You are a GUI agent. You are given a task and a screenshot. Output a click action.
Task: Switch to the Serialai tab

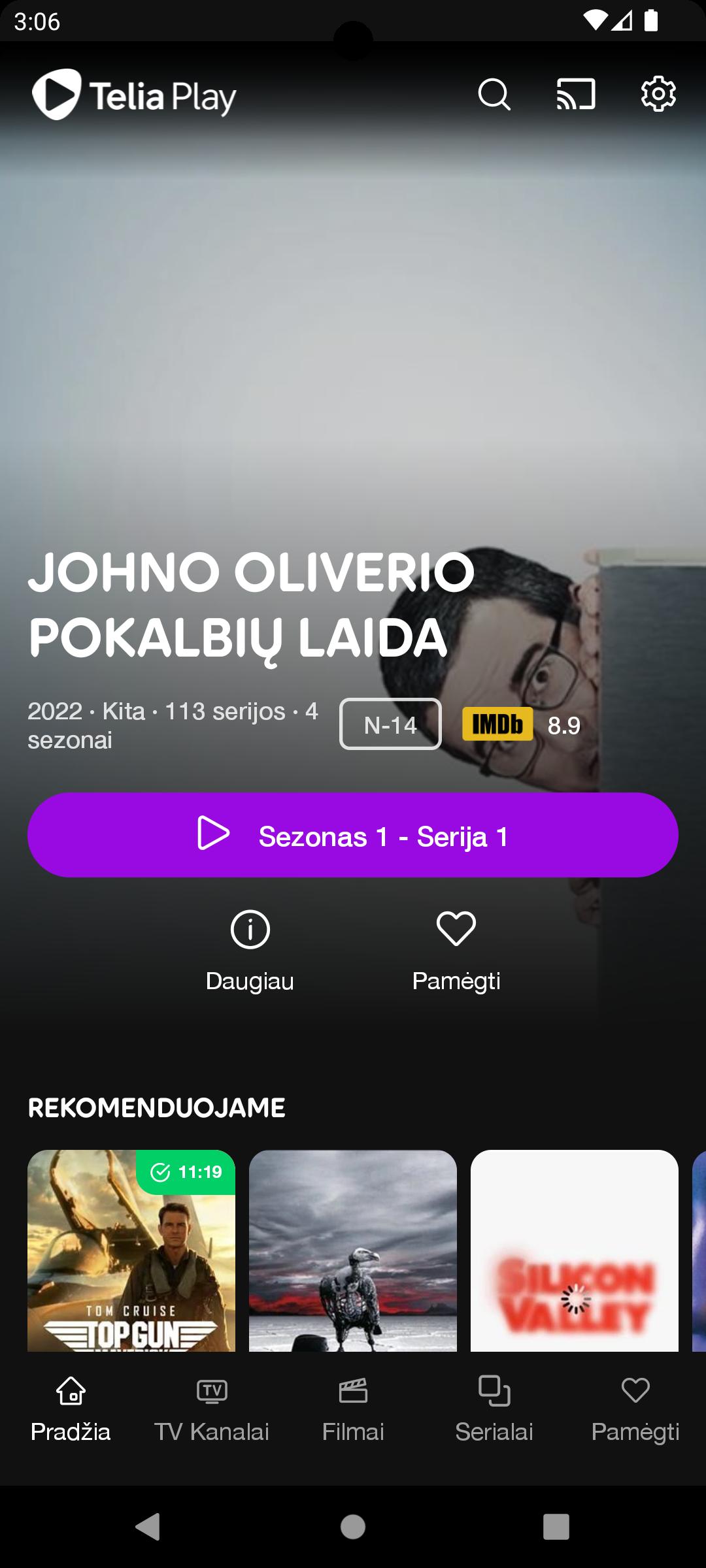[494, 1410]
